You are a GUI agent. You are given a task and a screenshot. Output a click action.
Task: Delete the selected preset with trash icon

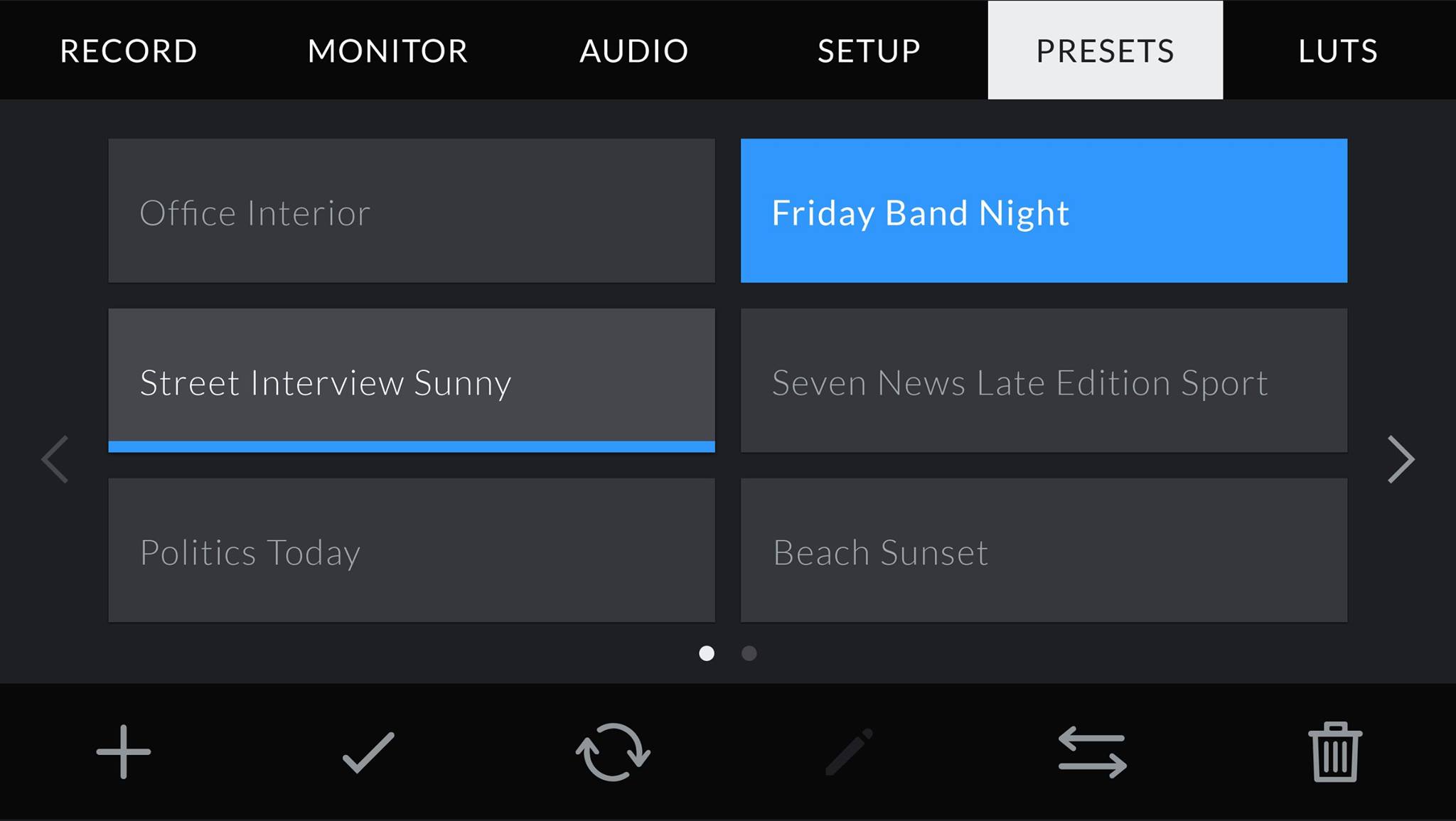[x=1334, y=752]
